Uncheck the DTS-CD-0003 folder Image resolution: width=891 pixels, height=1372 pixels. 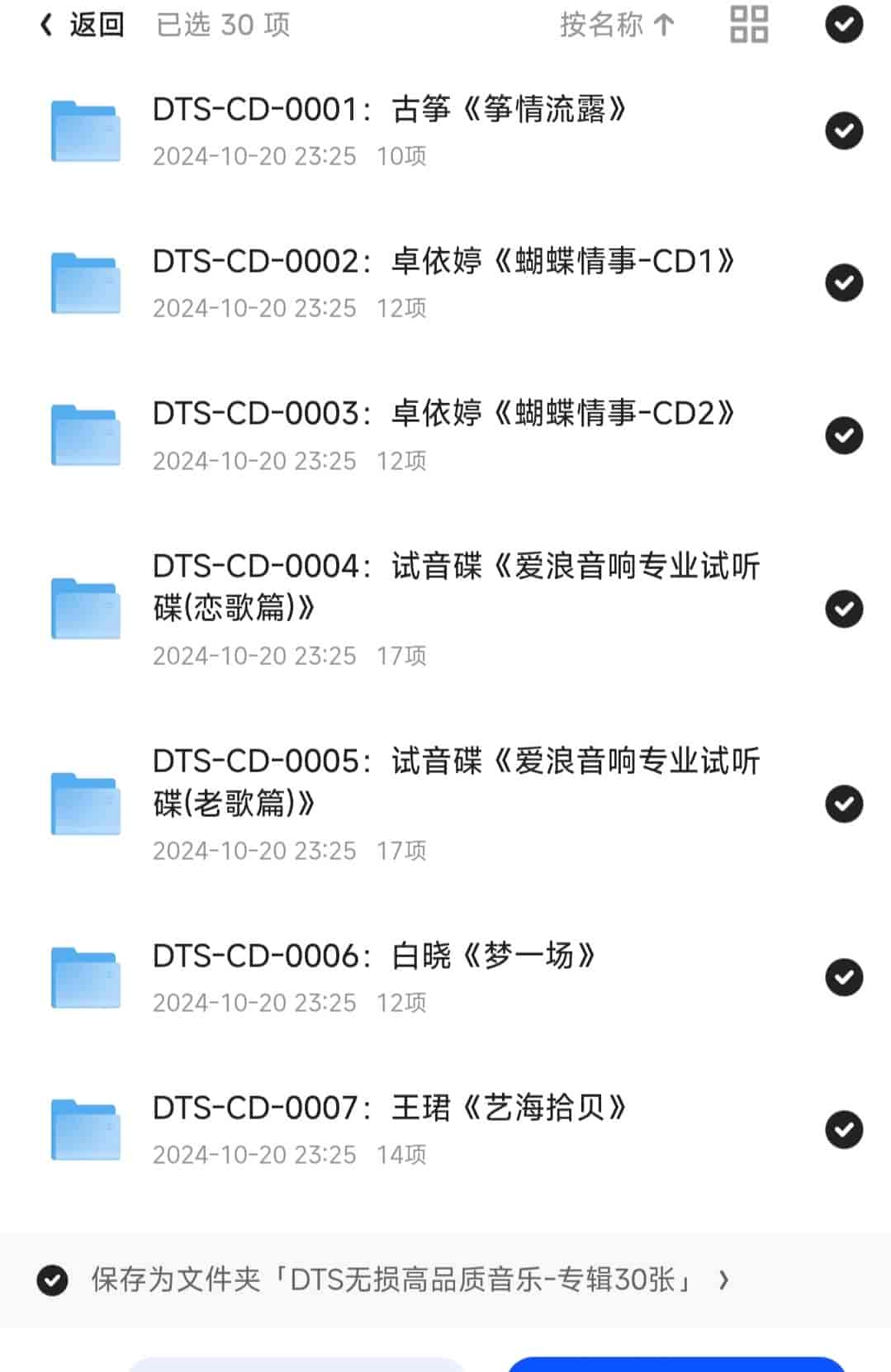click(844, 435)
